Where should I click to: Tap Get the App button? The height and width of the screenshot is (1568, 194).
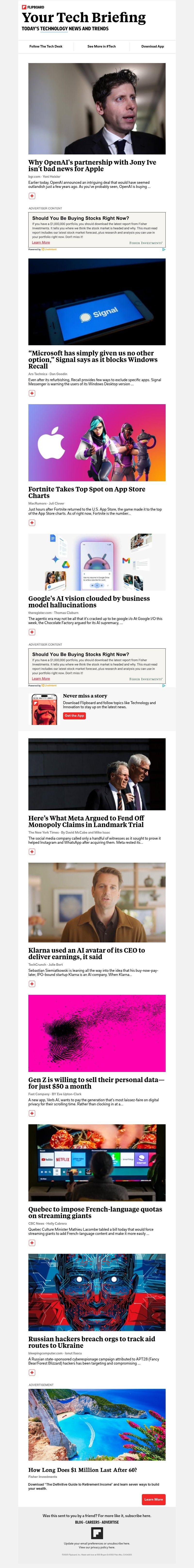point(74,716)
